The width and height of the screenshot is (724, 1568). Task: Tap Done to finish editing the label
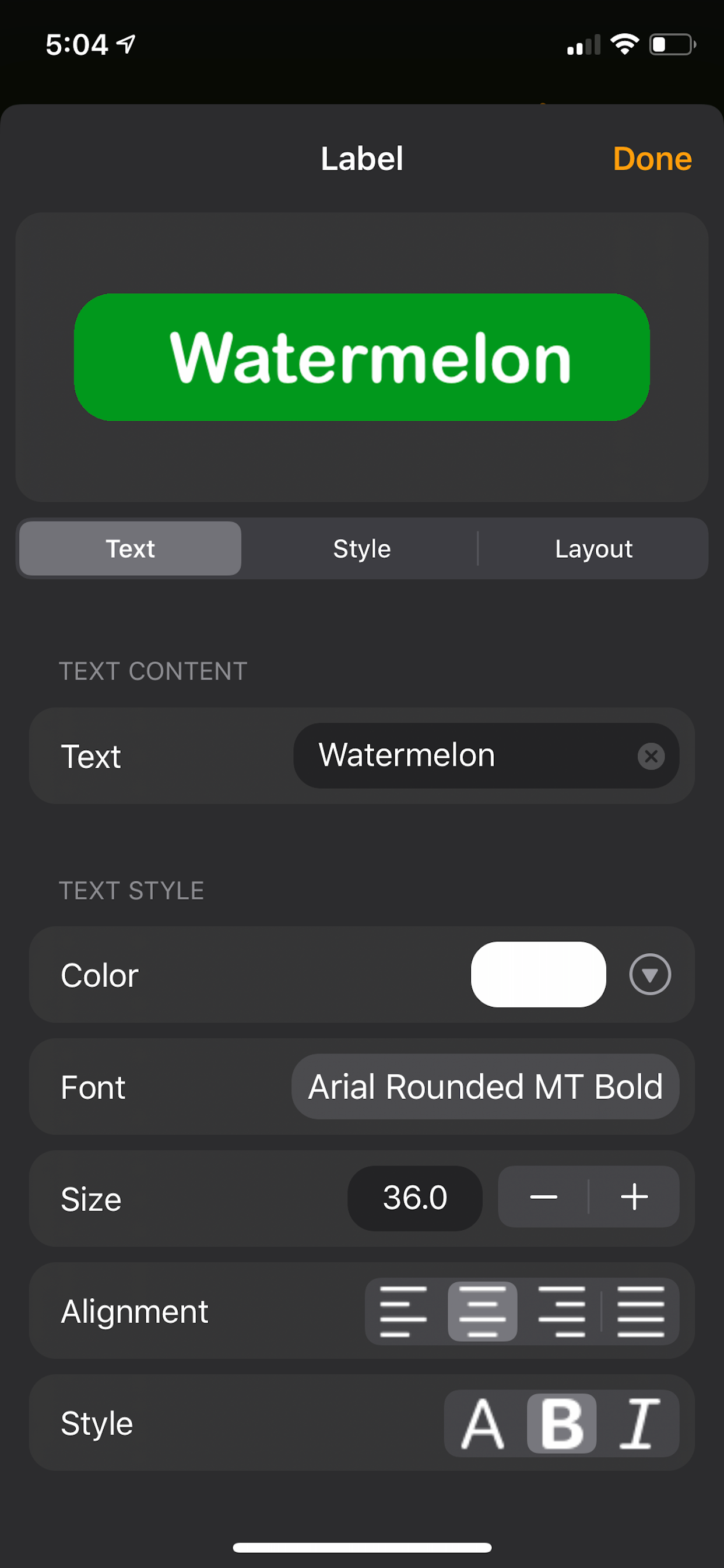(652, 159)
